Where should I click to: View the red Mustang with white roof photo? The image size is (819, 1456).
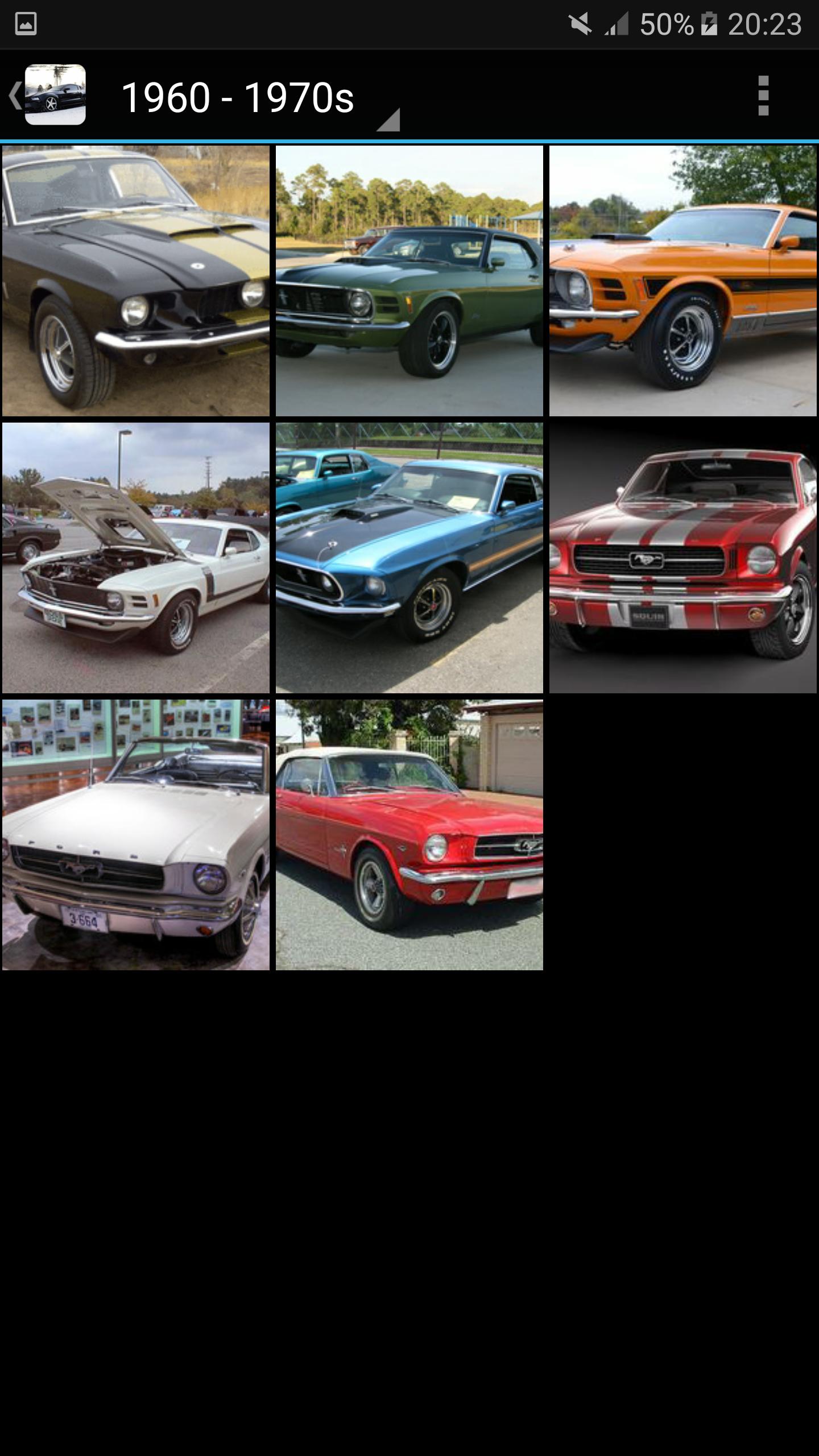tap(408, 839)
